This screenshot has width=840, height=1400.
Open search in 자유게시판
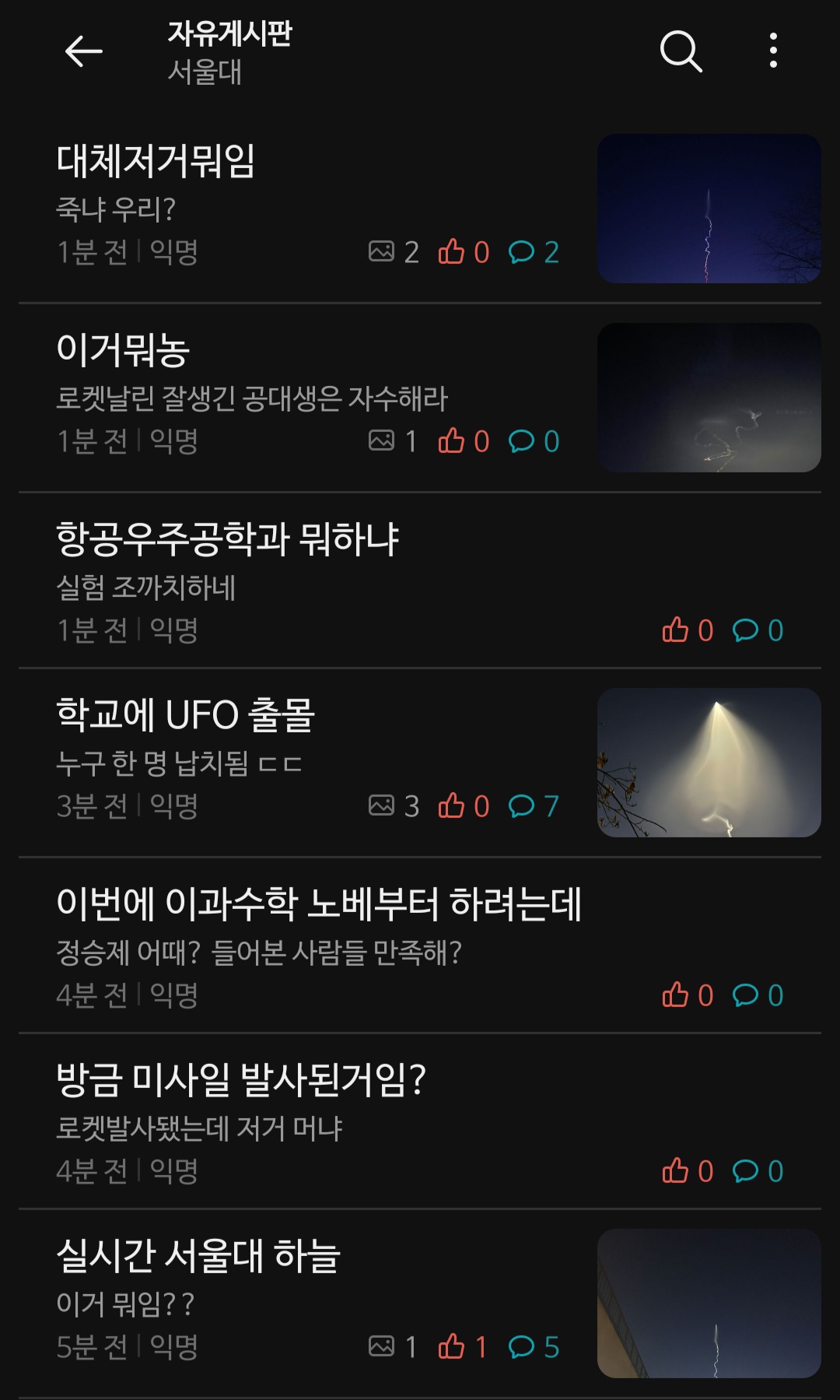pos(681,51)
